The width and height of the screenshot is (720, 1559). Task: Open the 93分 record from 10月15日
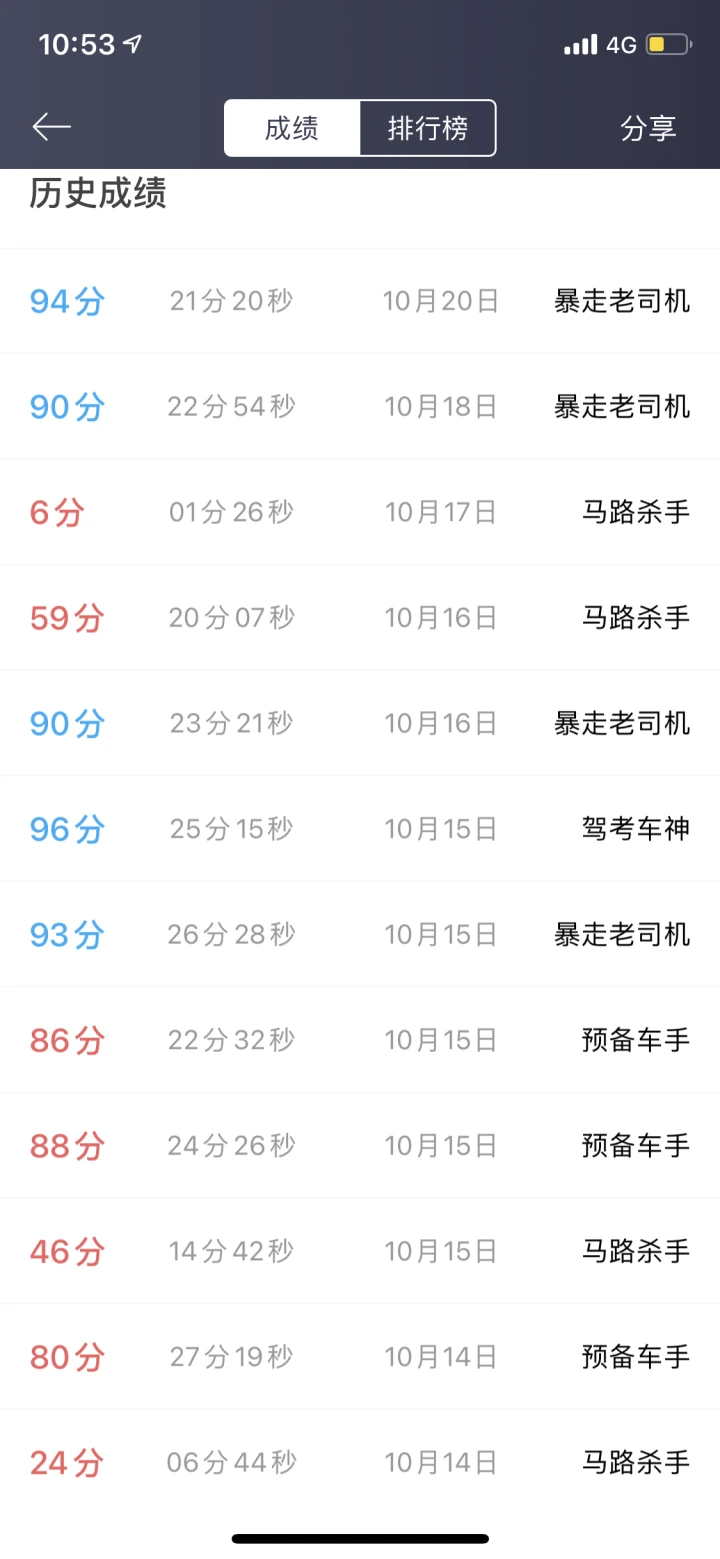(x=360, y=934)
